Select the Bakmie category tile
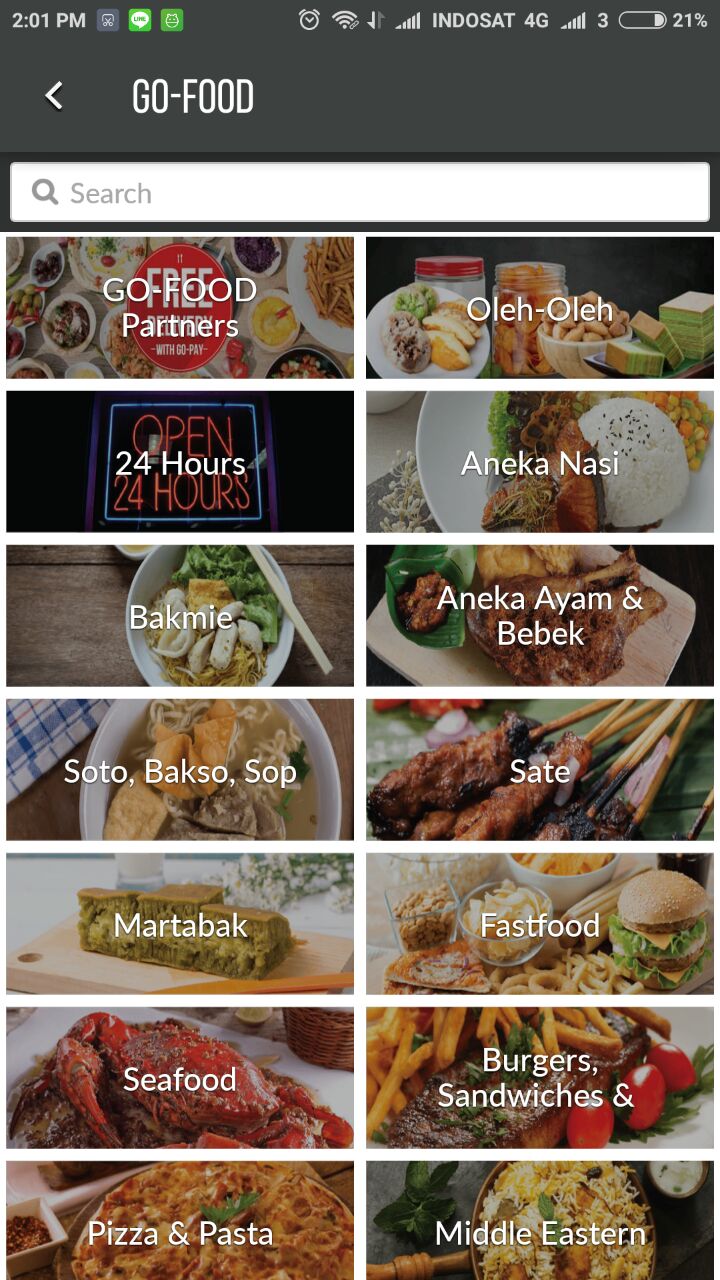The image size is (720, 1280). [x=180, y=616]
